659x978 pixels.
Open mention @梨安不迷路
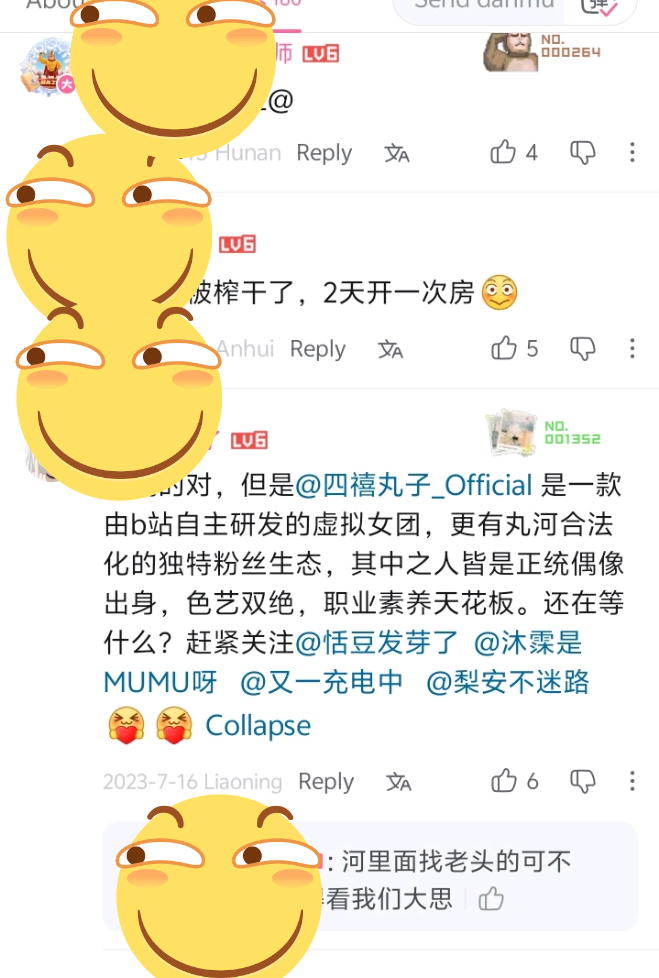pyautogui.click(x=507, y=682)
